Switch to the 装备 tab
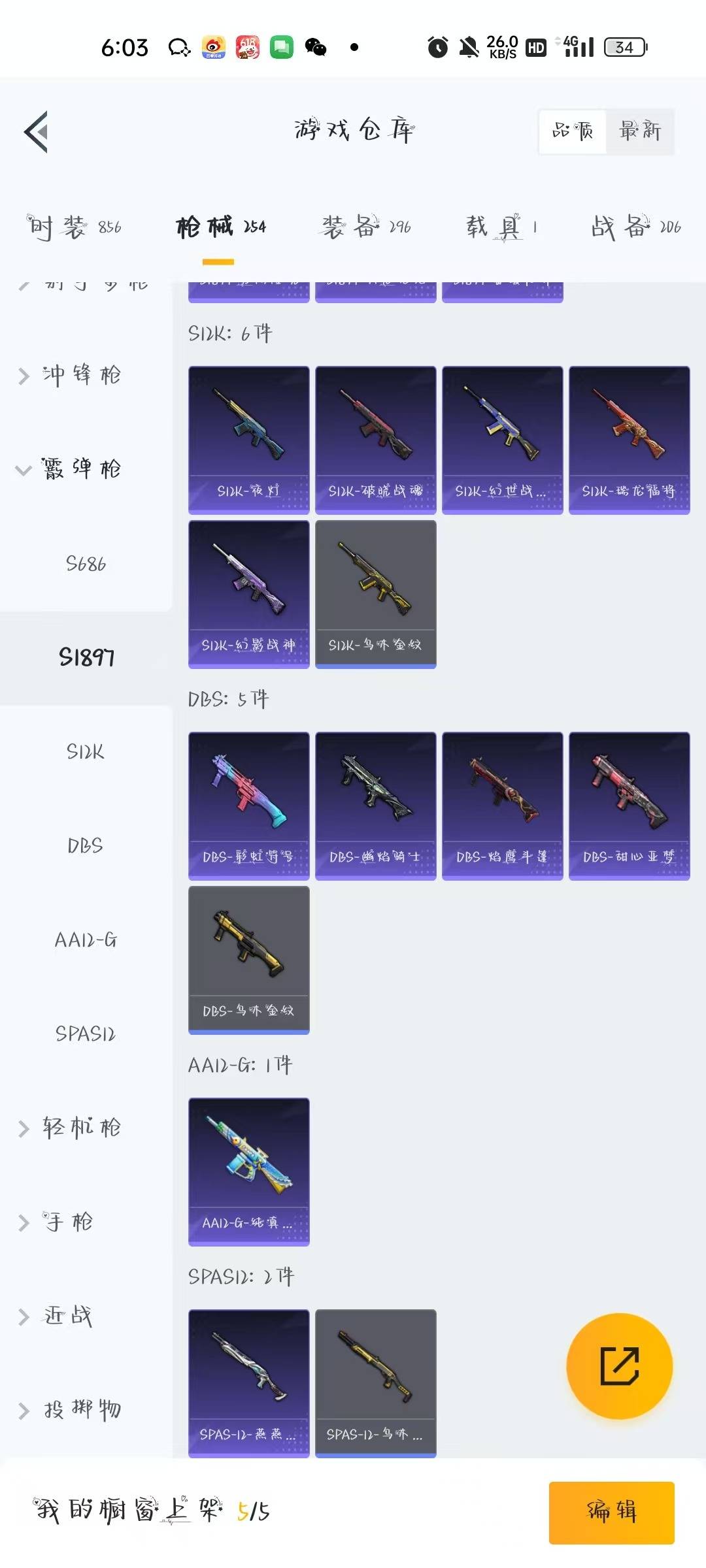 pos(366,227)
